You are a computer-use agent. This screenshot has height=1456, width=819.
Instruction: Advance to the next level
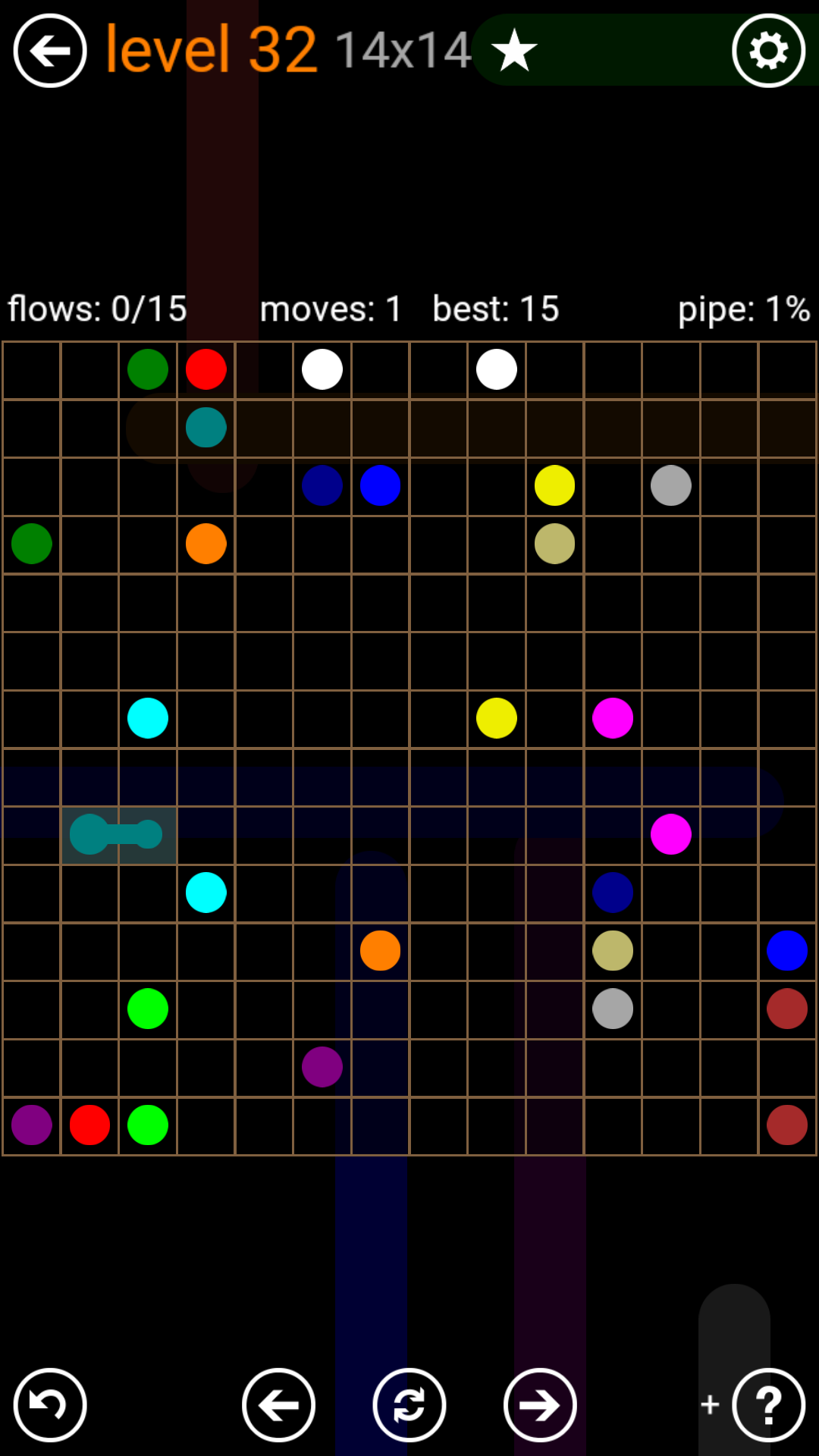[540, 1405]
